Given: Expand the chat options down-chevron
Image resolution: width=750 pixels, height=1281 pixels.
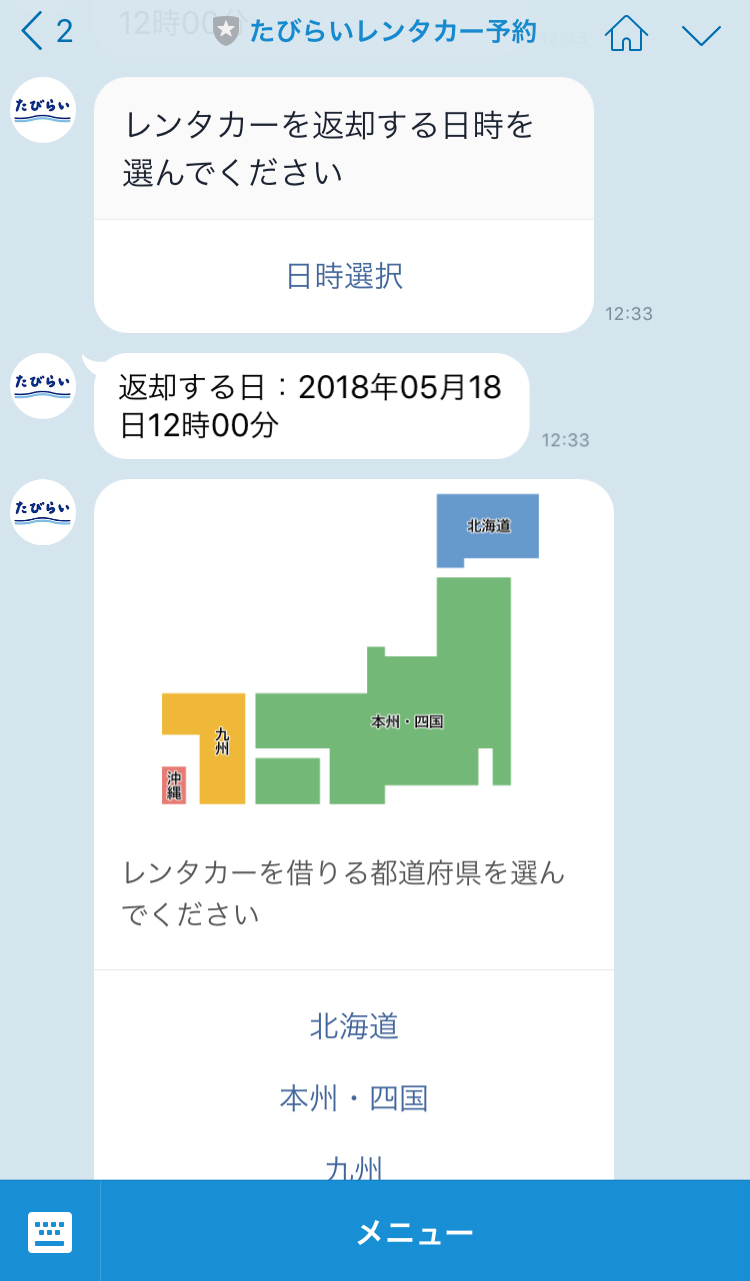Looking at the screenshot, I should (701, 35).
